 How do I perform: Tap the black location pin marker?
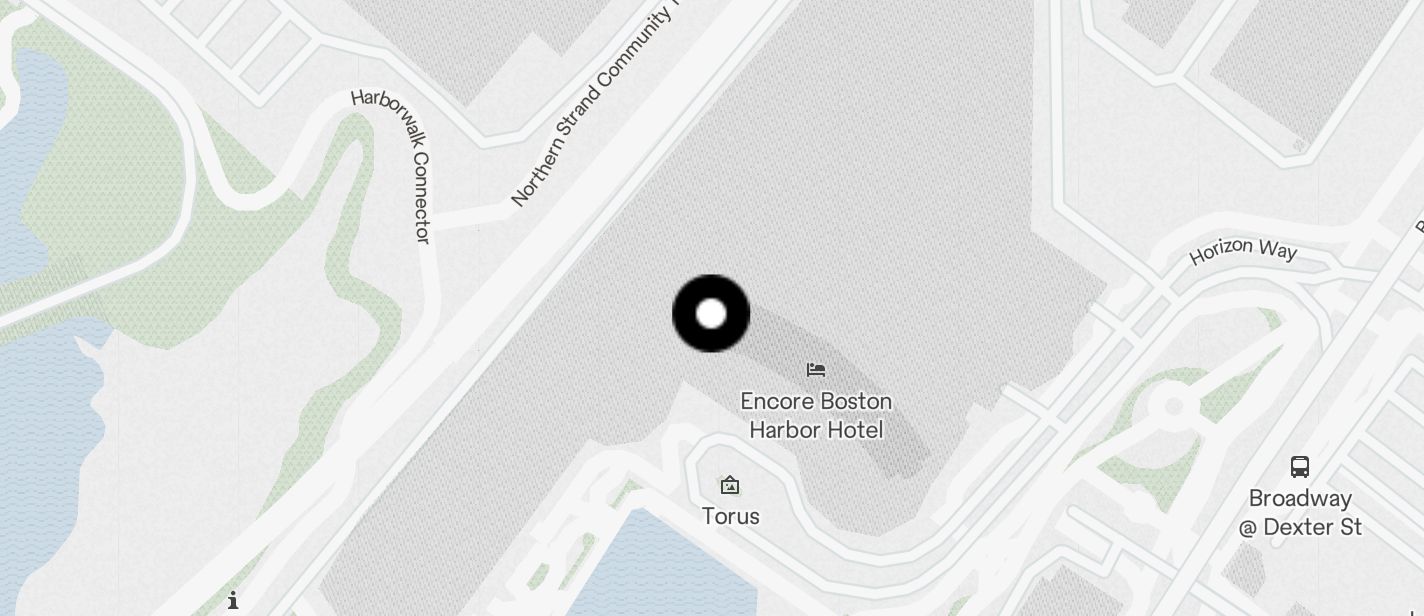tap(711, 314)
